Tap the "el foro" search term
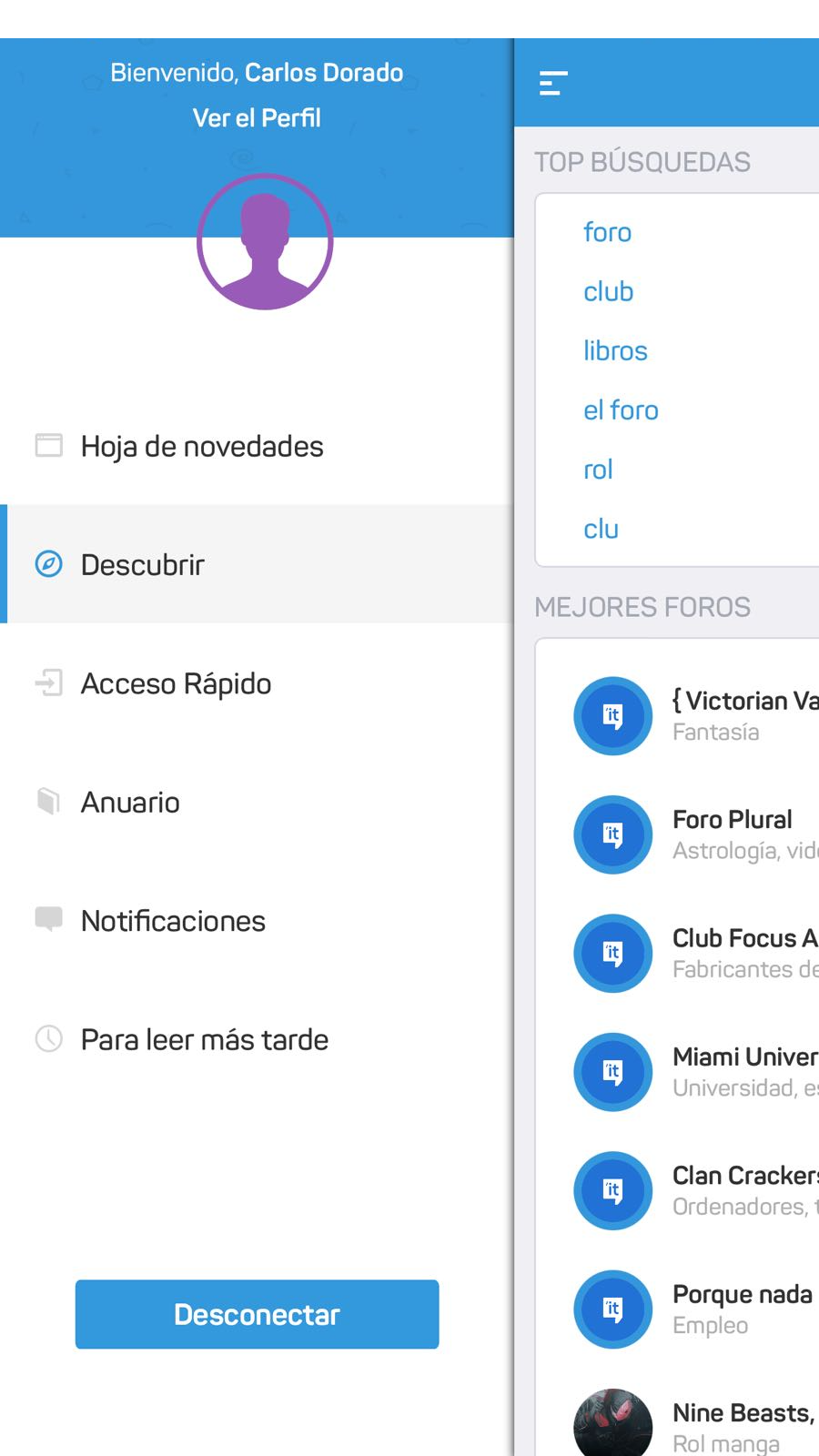819x1456 pixels. coord(621,410)
